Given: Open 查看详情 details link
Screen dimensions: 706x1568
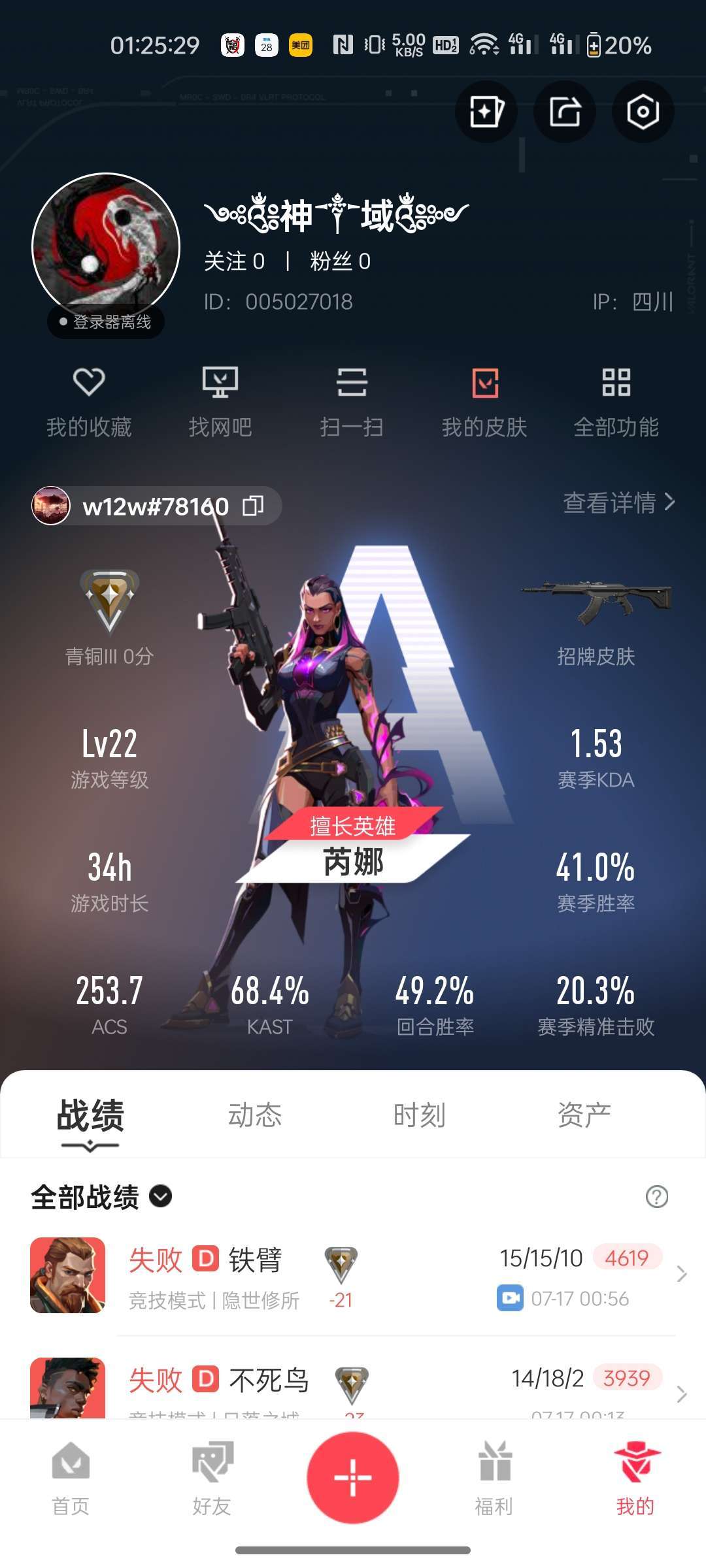Looking at the screenshot, I should (x=619, y=503).
